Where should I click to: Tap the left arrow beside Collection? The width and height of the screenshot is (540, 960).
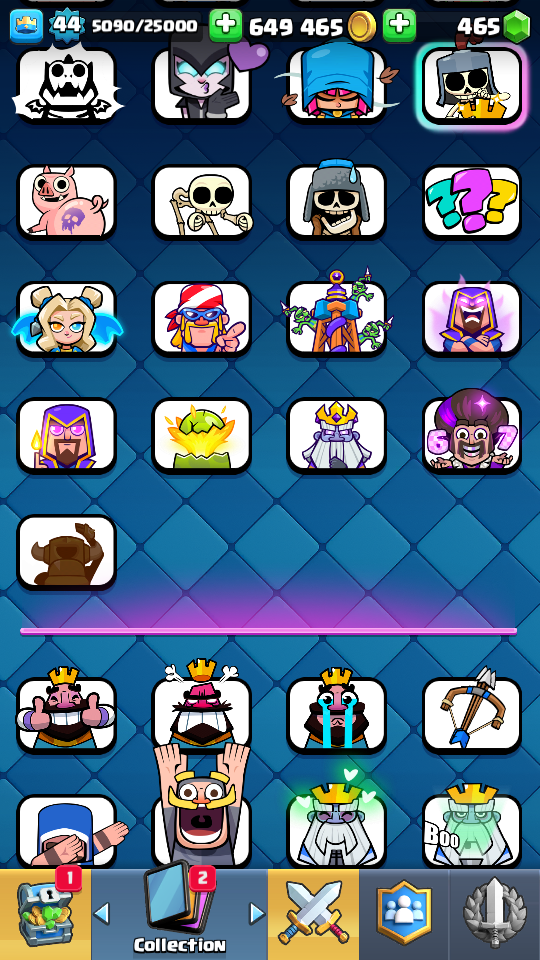point(102,913)
